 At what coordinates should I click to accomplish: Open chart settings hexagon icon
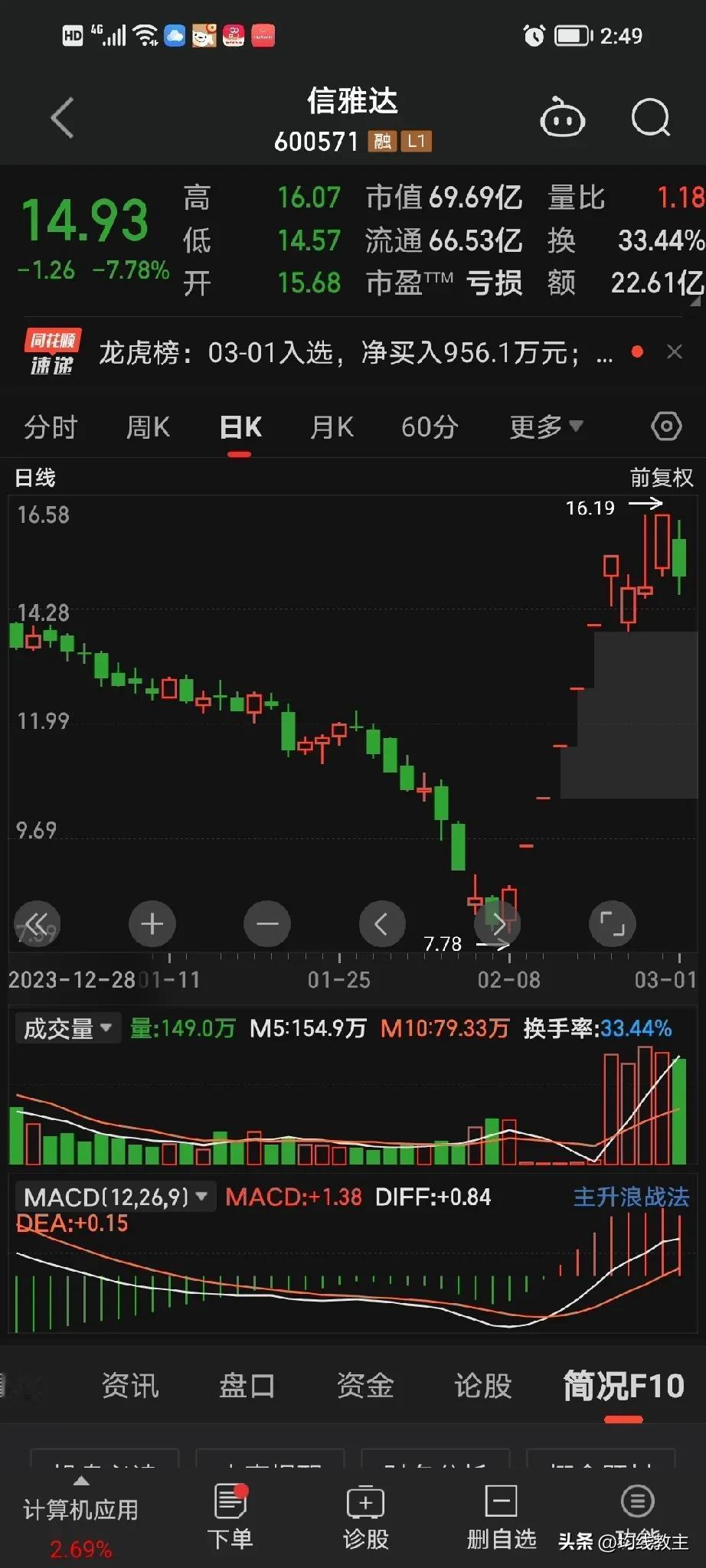(666, 426)
